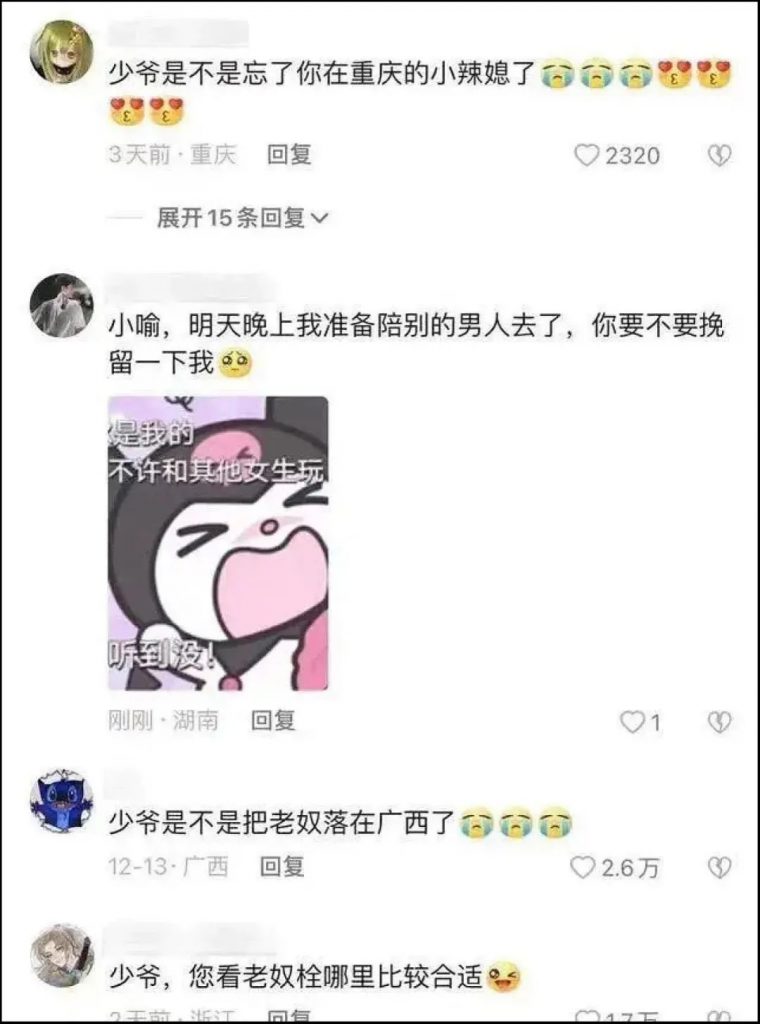Open the blue Stitch avatar's profile
The width and height of the screenshot is (760, 1024).
tap(62, 801)
